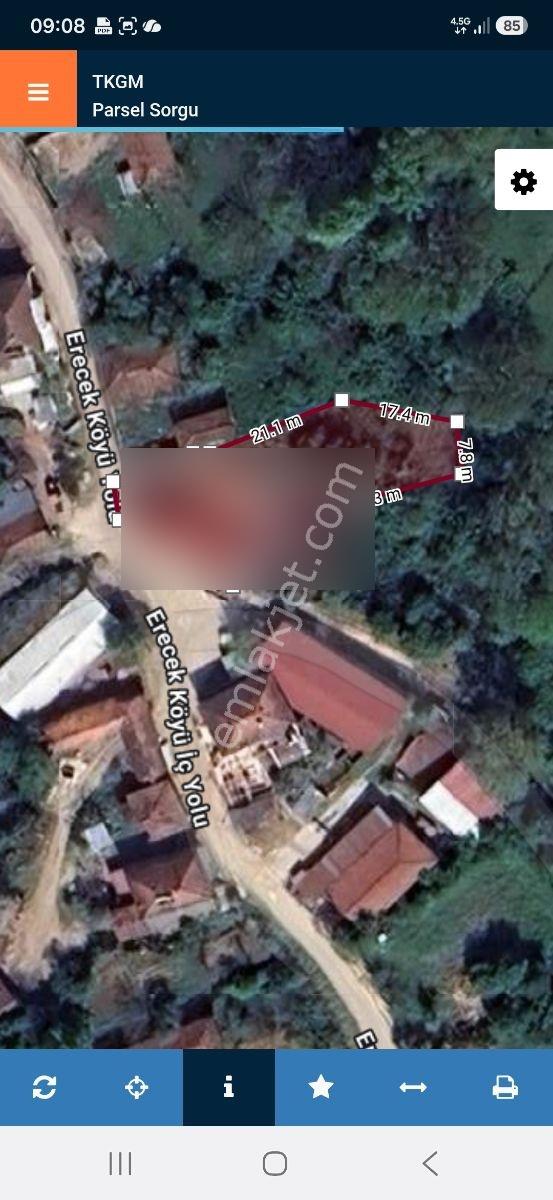Go to home screen via system home button
The height and width of the screenshot is (1200, 553).
click(x=275, y=1163)
